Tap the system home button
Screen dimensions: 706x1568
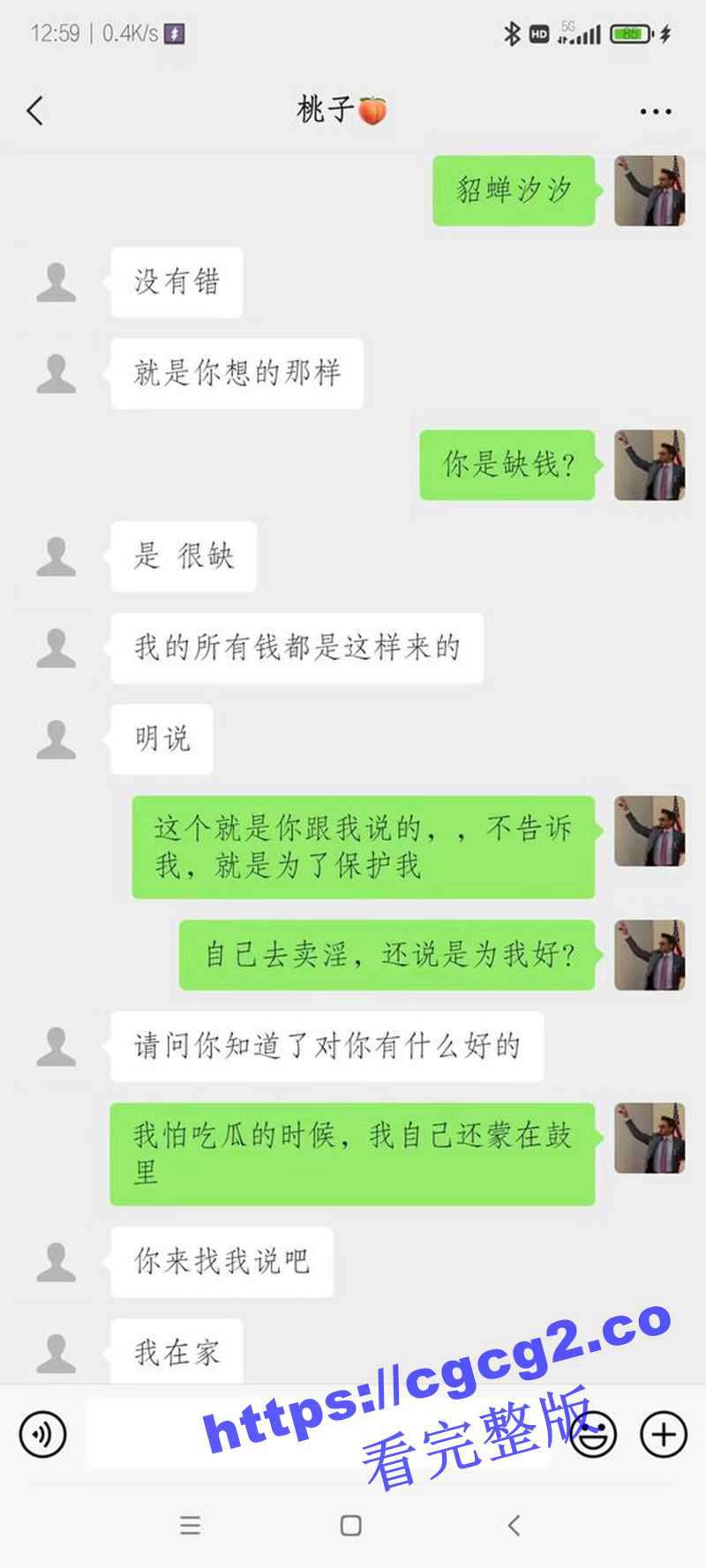[351, 1526]
